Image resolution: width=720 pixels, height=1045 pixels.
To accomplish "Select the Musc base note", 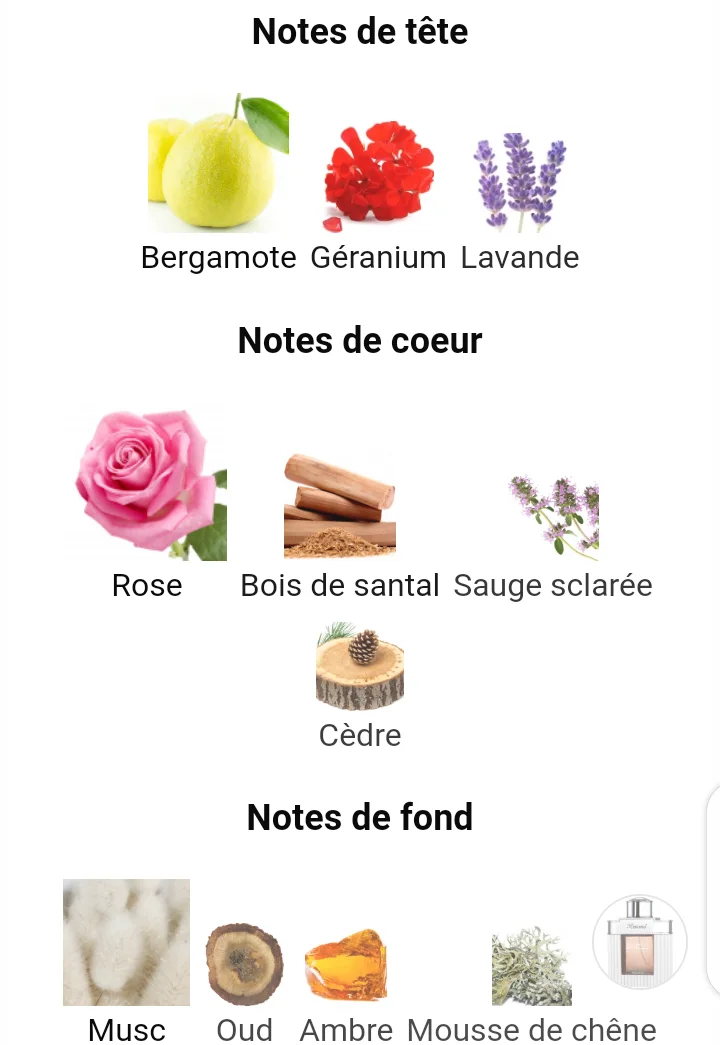I will click(126, 942).
